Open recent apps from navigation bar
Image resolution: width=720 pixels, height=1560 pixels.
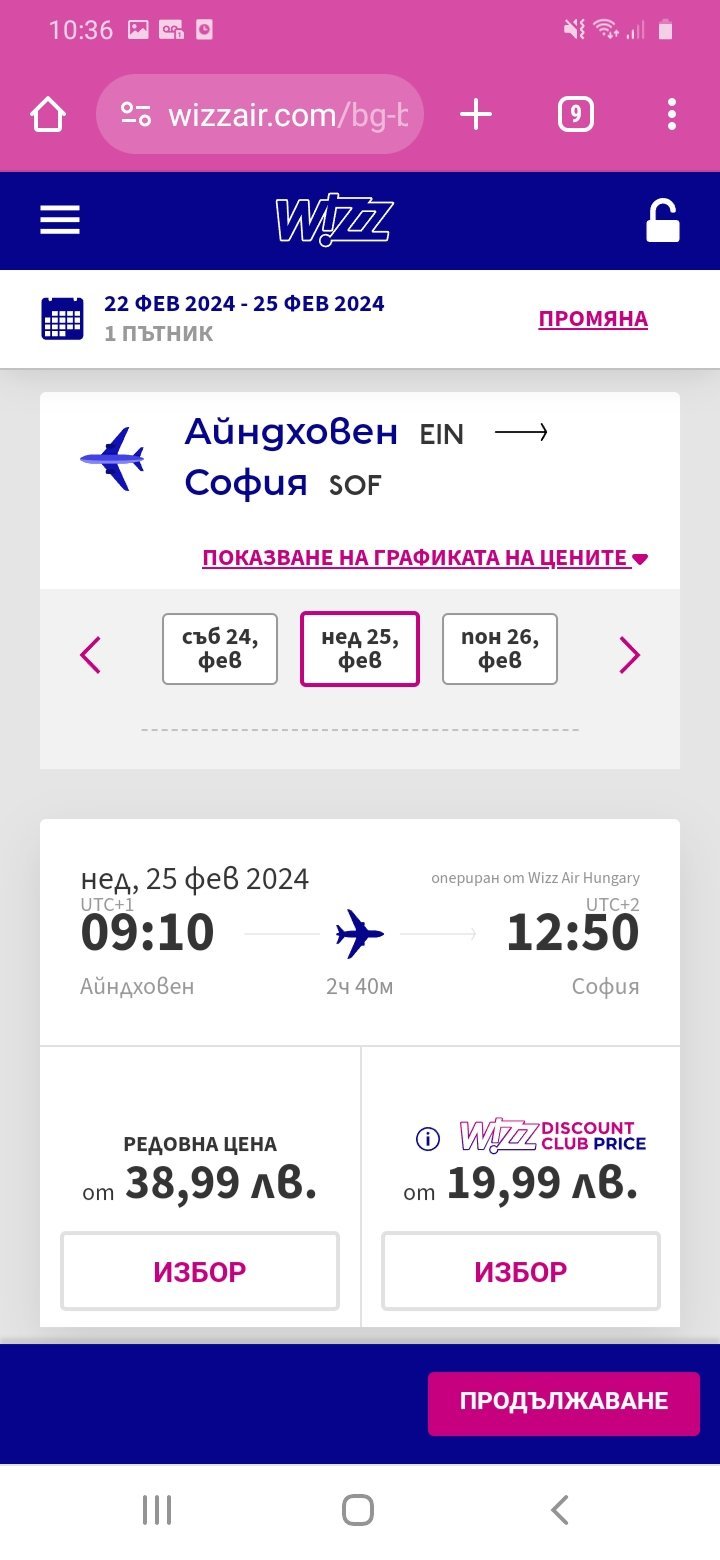(x=157, y=1510)
